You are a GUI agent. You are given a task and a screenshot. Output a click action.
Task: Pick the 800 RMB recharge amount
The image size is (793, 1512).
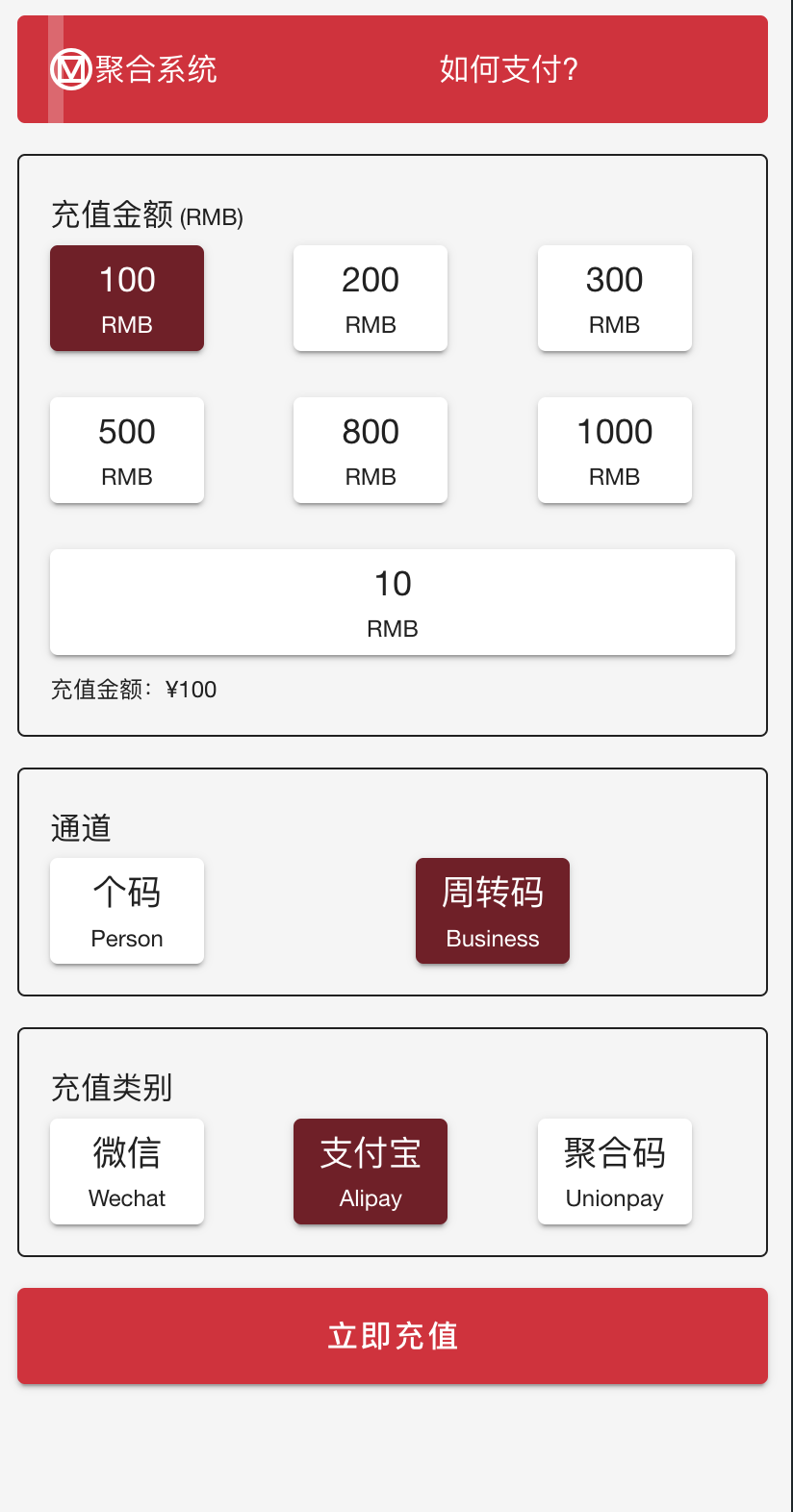370,450
